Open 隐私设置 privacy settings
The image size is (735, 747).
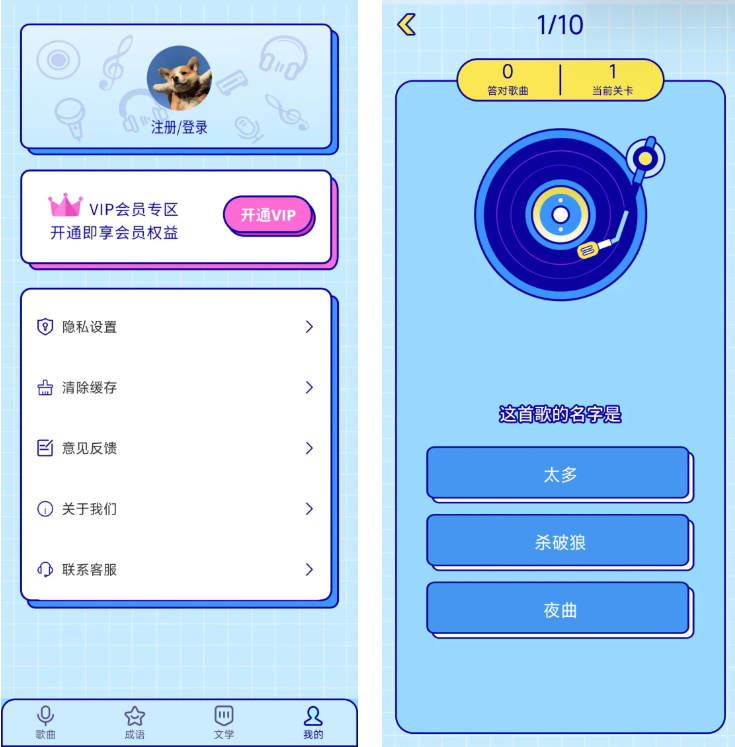[x=176, y=327]
